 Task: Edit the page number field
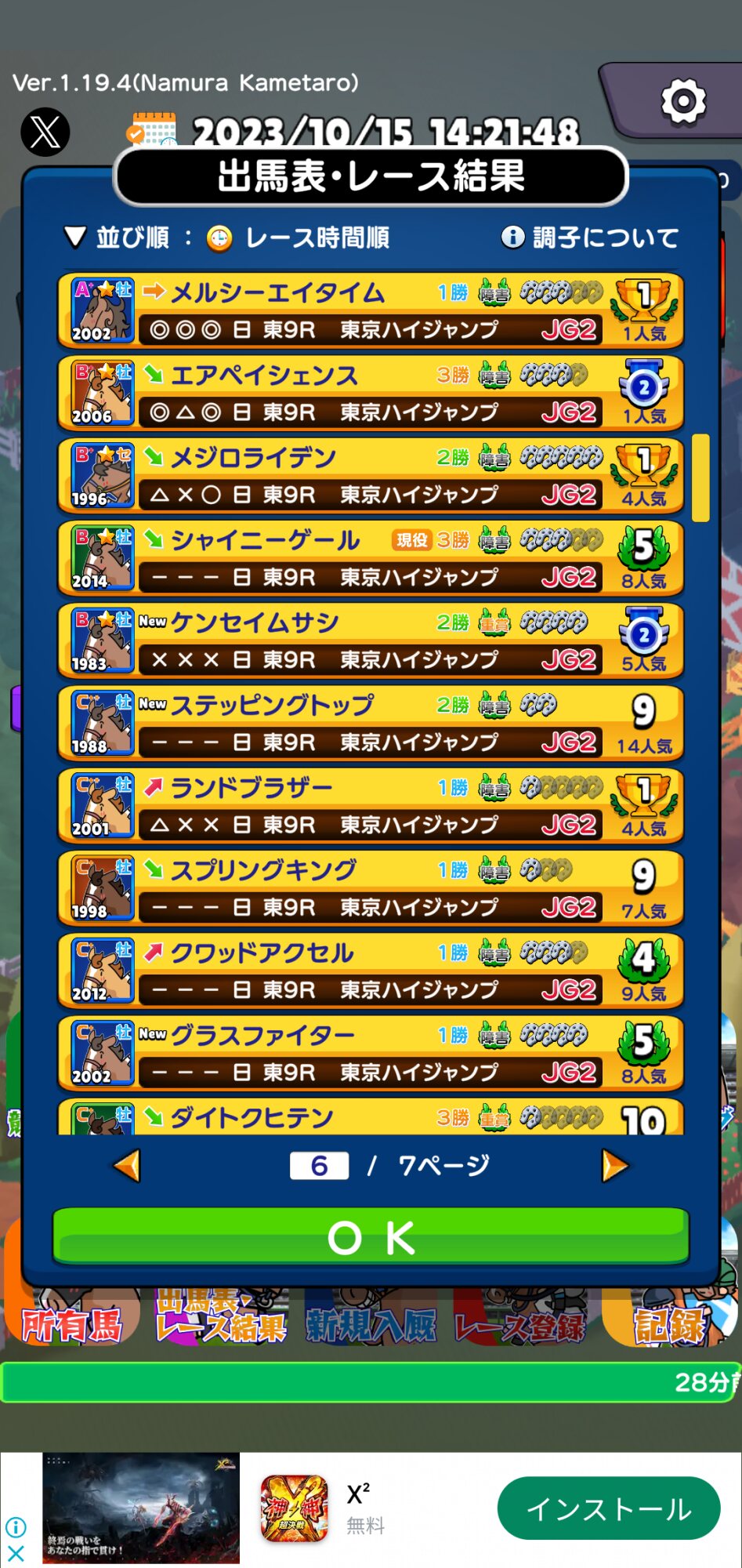click(x=319, y=1166)
